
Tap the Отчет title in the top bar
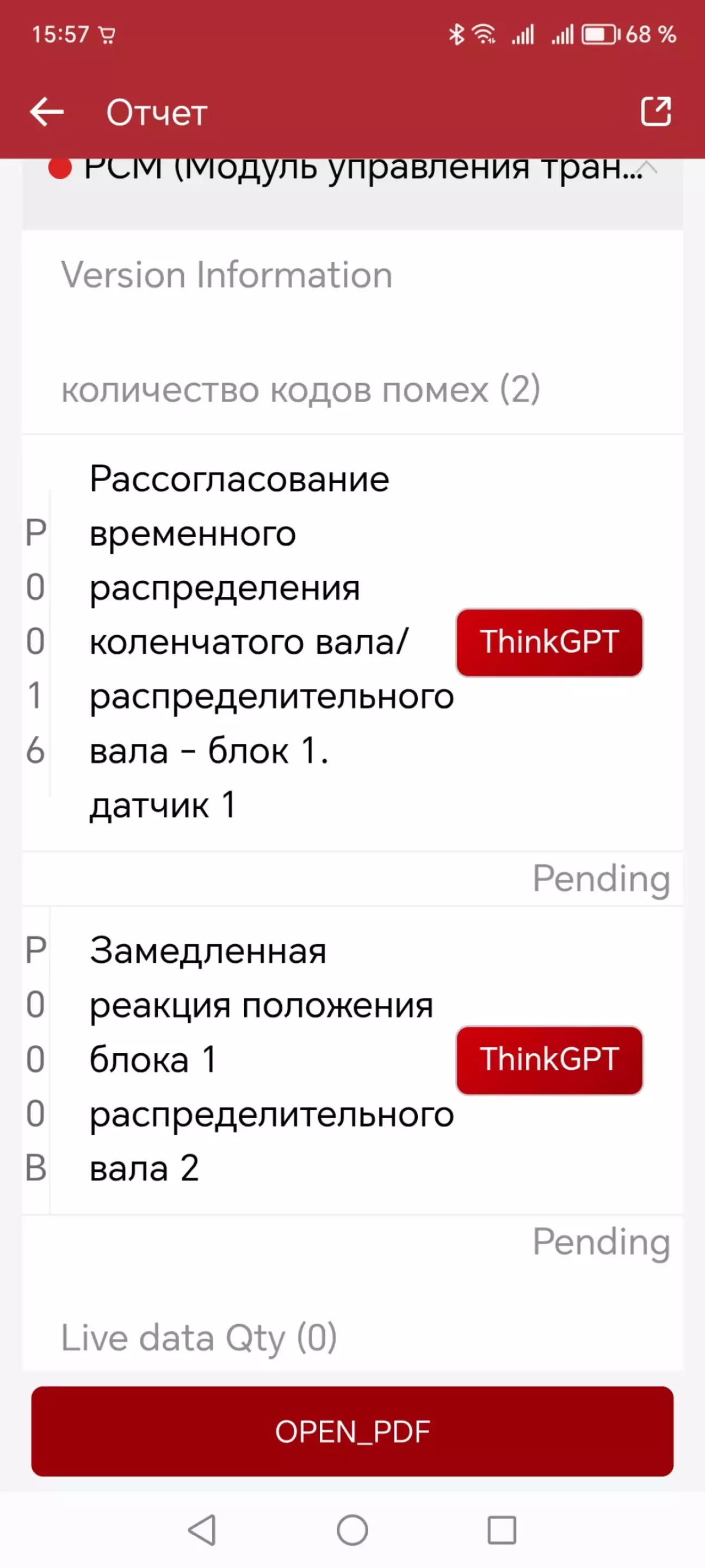point(155,113)
